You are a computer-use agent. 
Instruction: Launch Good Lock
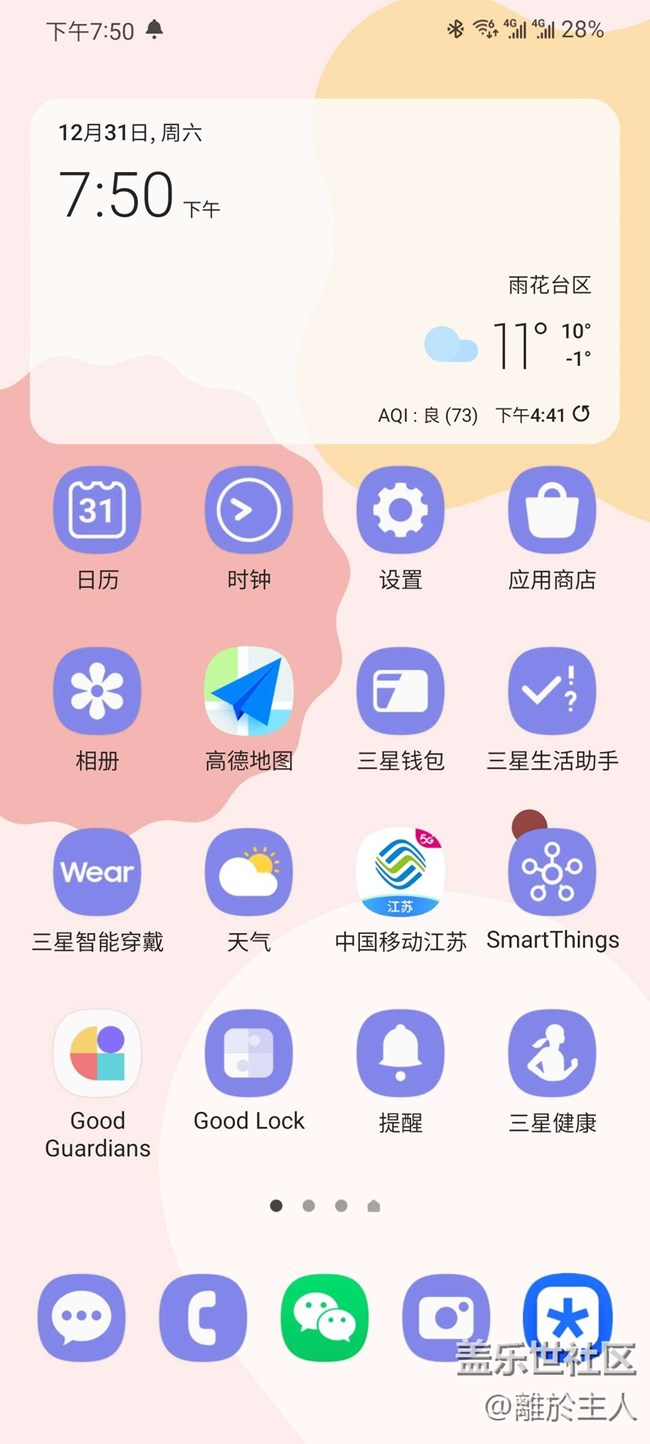(249, 1054)
